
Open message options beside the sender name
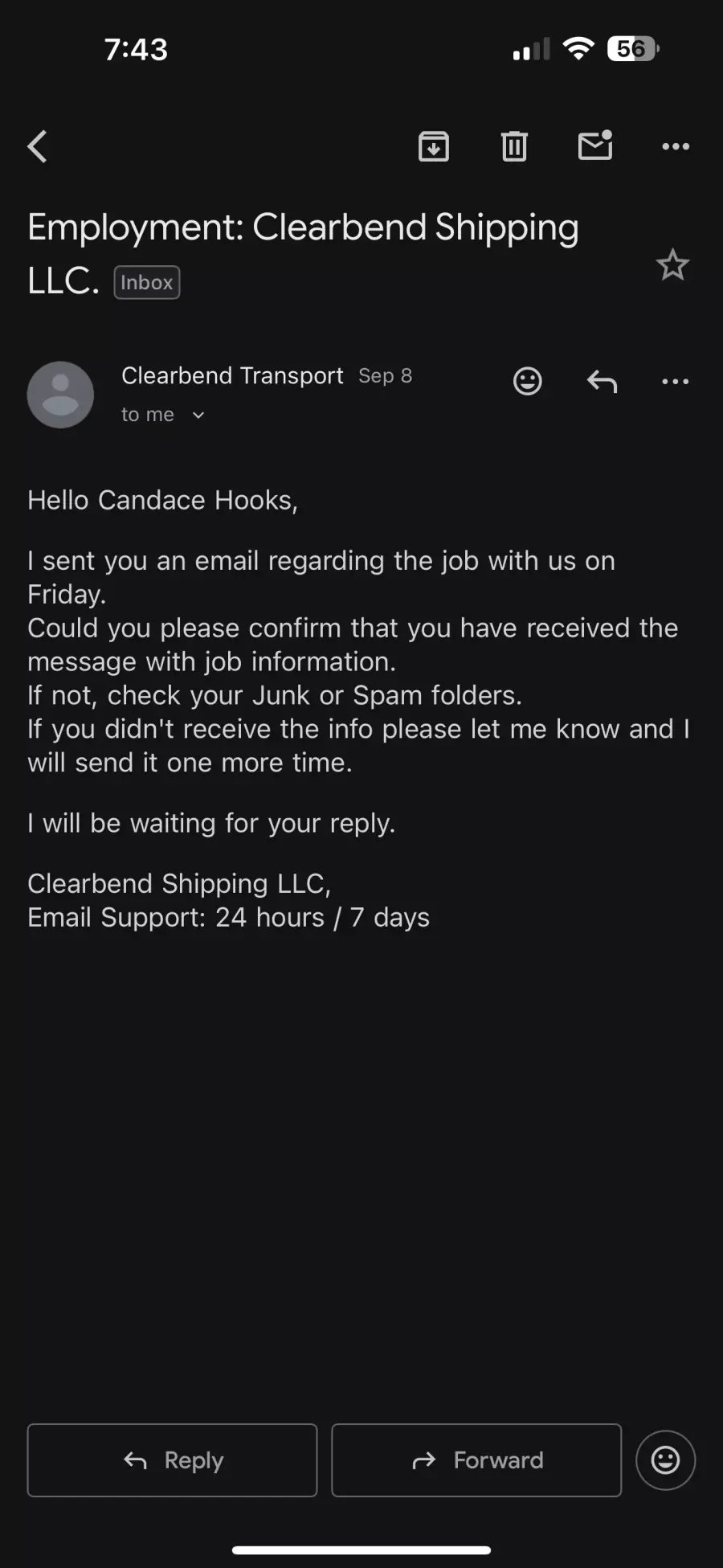[x=676, y=381]
